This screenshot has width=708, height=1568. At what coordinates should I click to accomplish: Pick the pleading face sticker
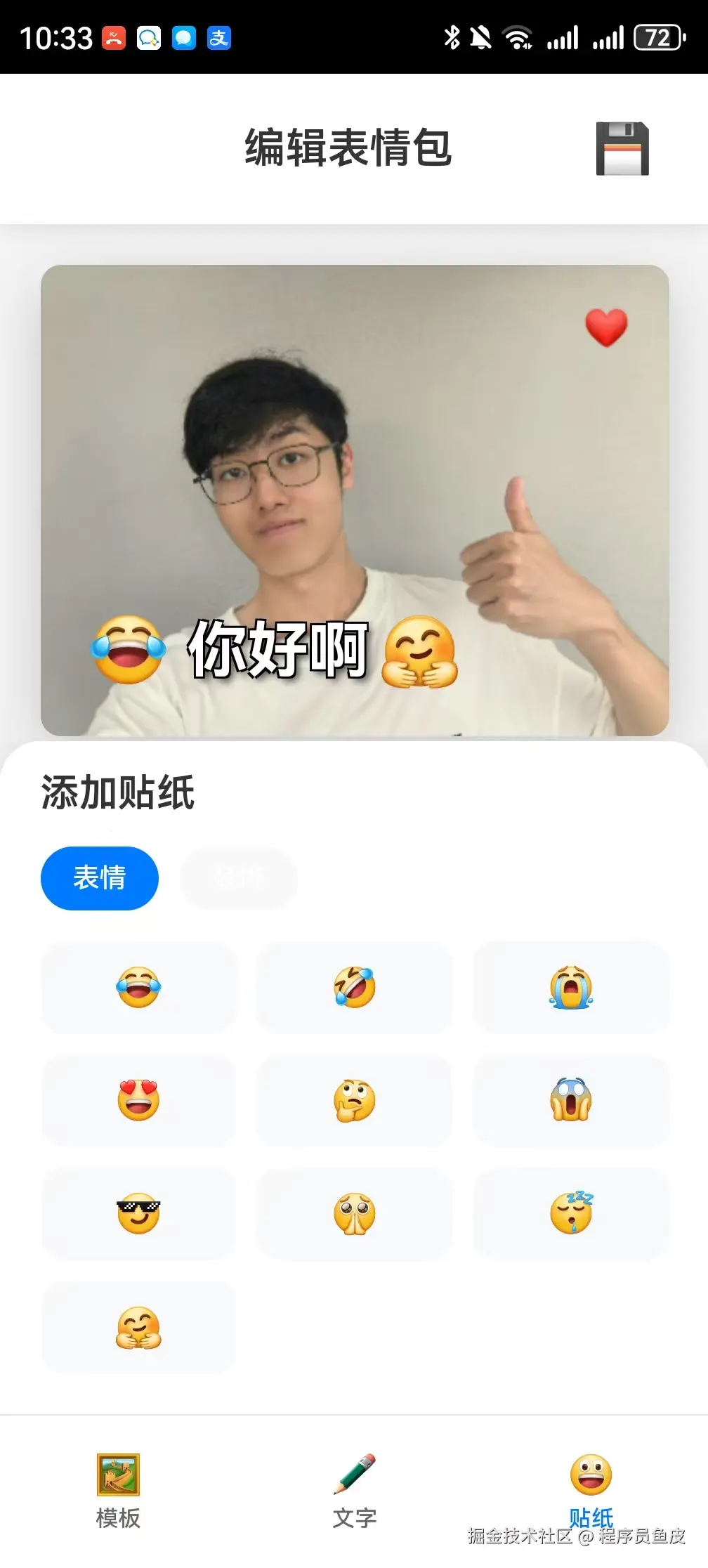(355, 1213)
